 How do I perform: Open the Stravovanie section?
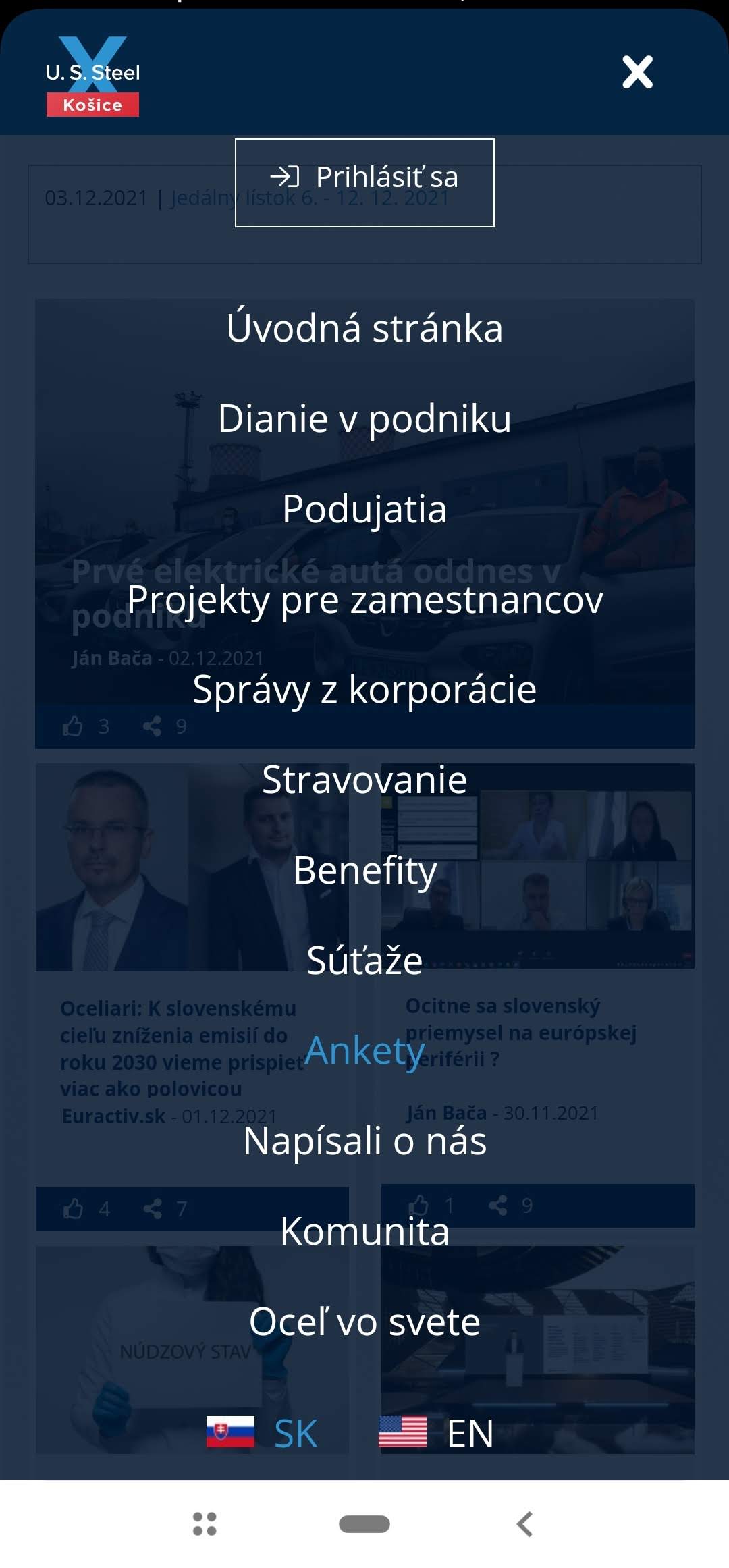364,780
